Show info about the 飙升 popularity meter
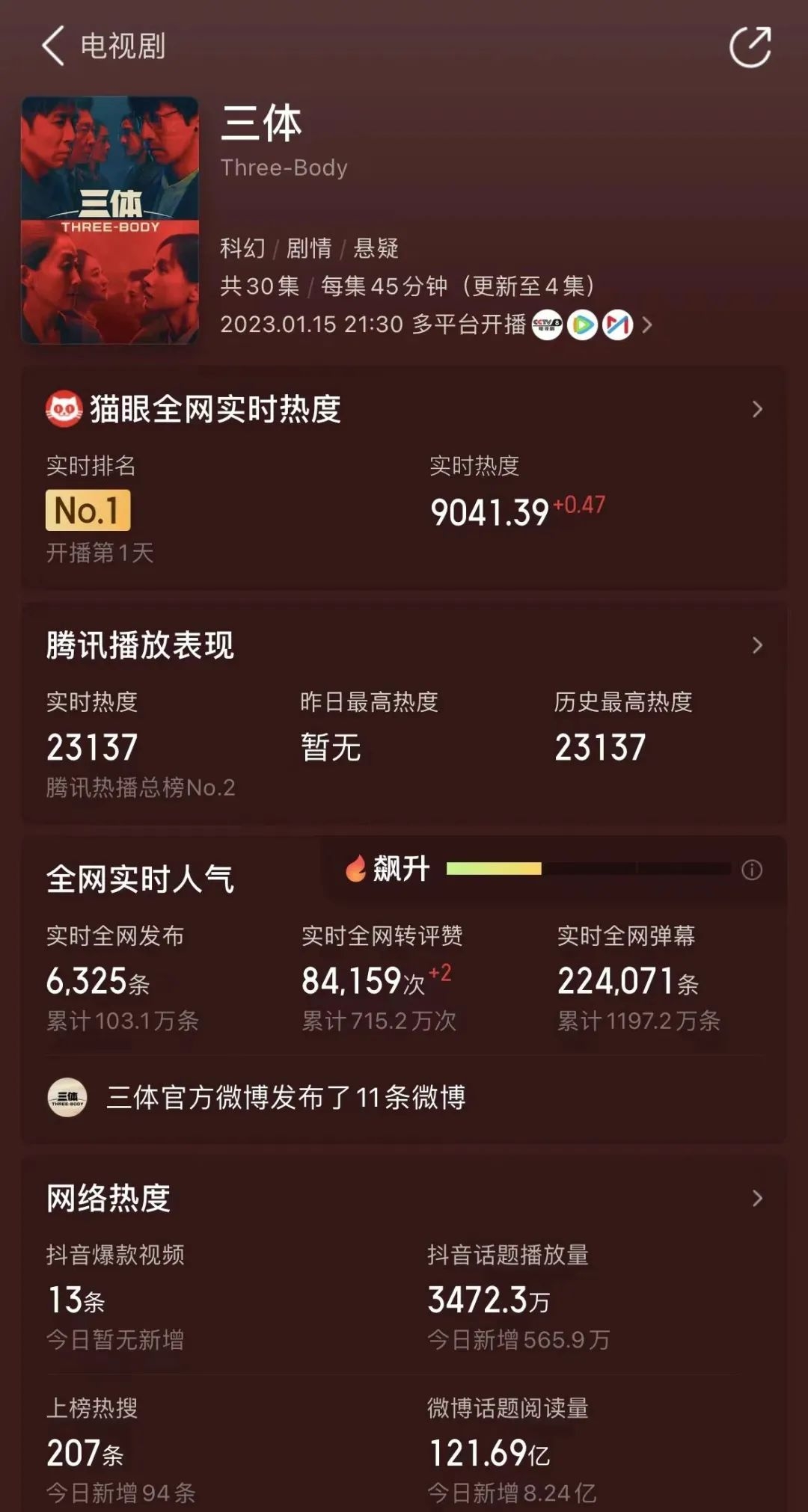 tap(751, 870)
